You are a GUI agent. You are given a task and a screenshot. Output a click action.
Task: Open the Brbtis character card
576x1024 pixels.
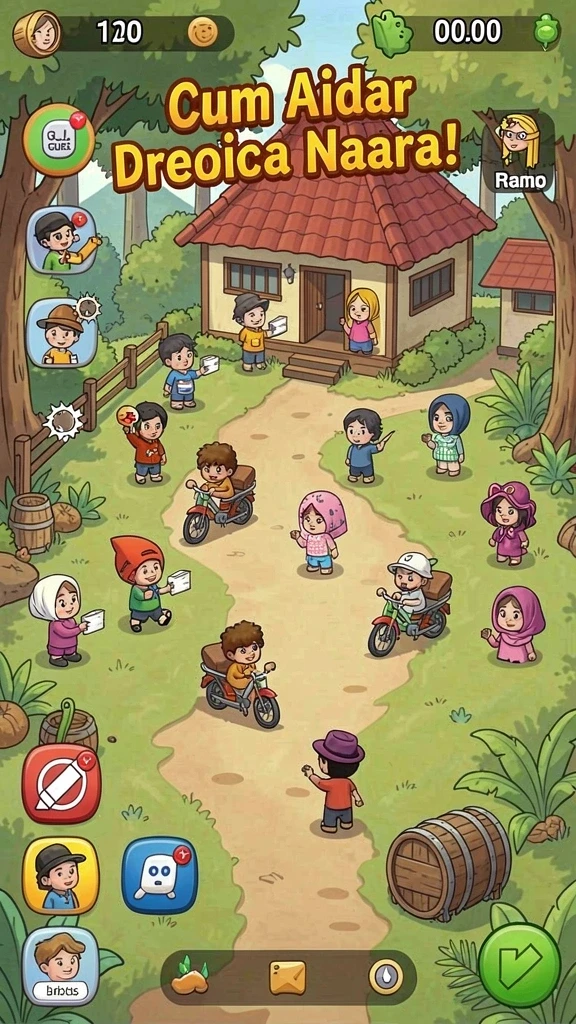(61, 966)
